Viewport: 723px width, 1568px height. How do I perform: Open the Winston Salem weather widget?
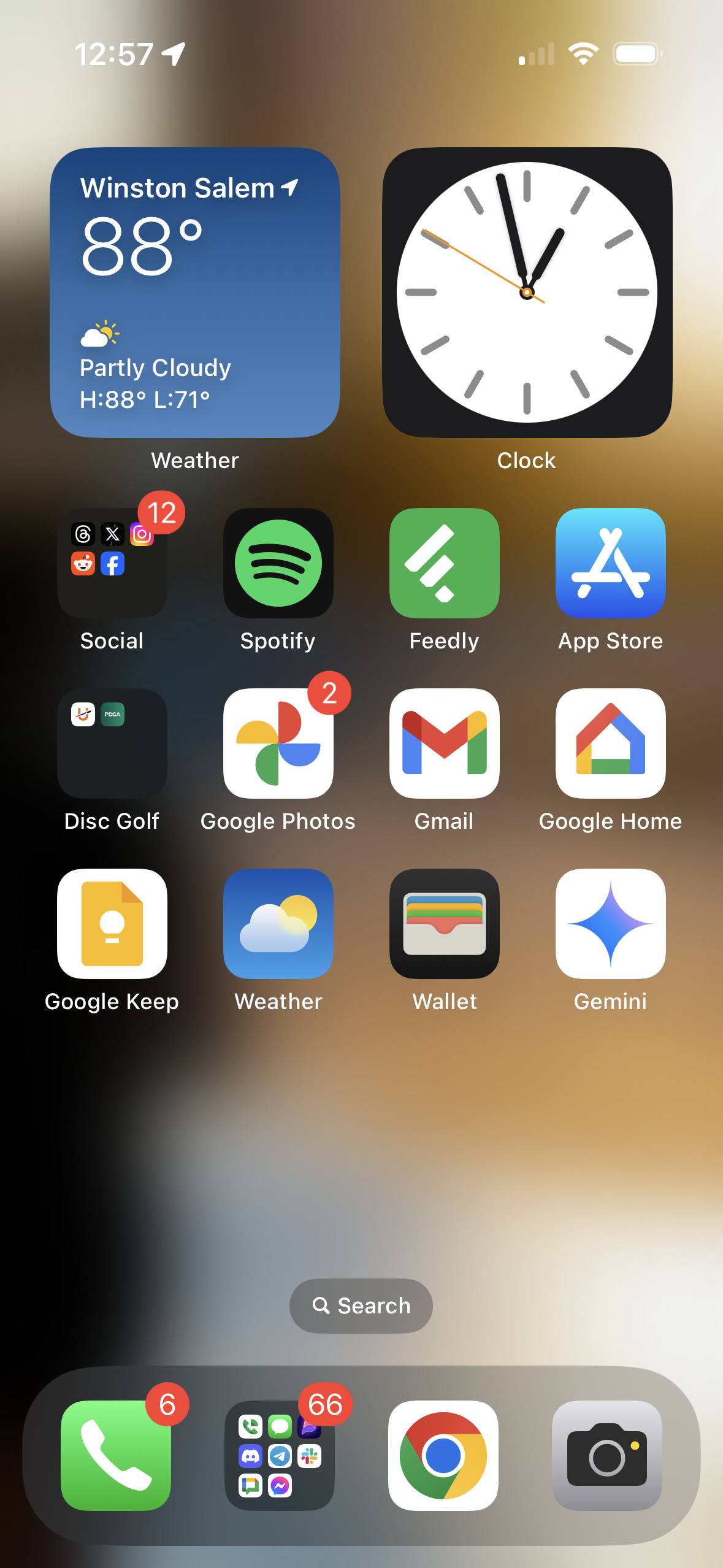coord(195,293)
